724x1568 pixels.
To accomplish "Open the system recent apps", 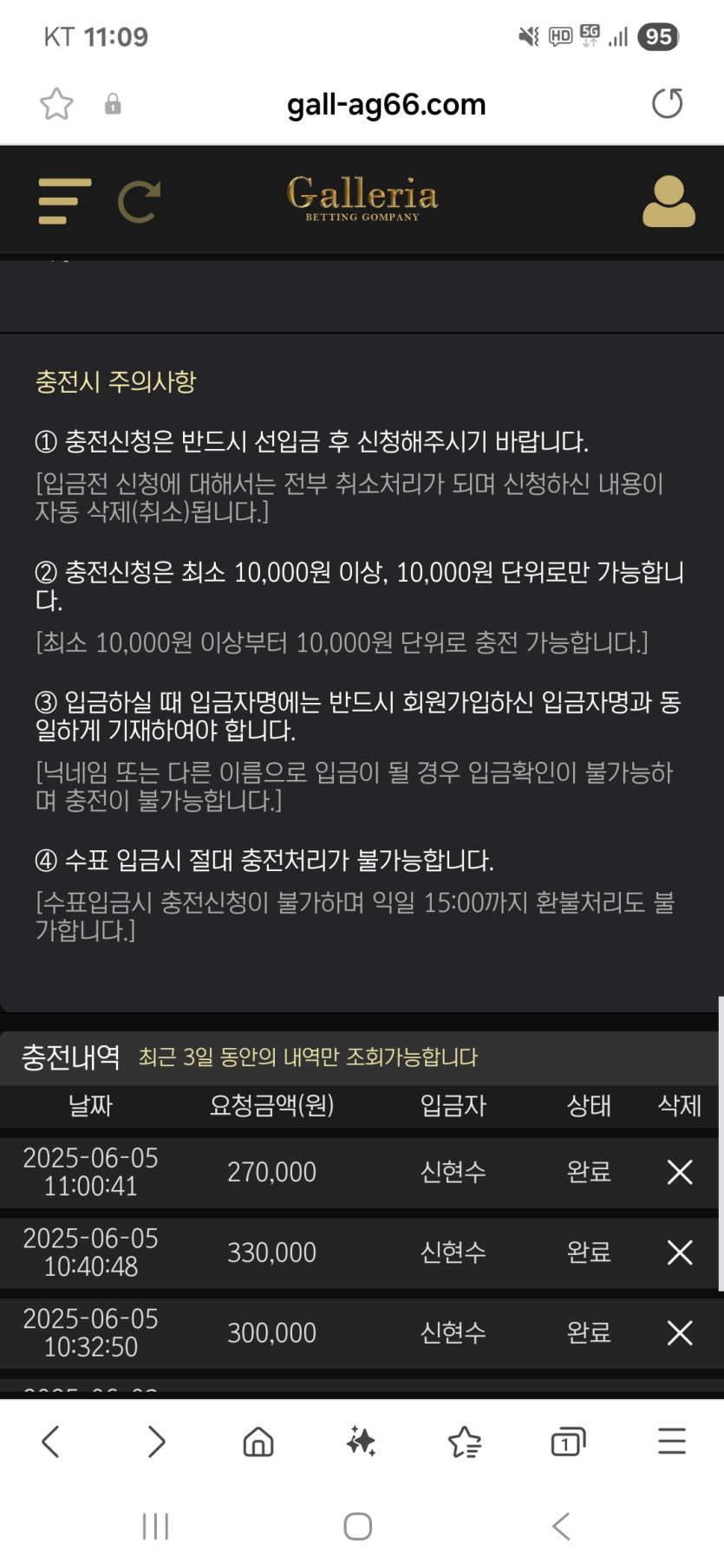I will click(155, 1526).
